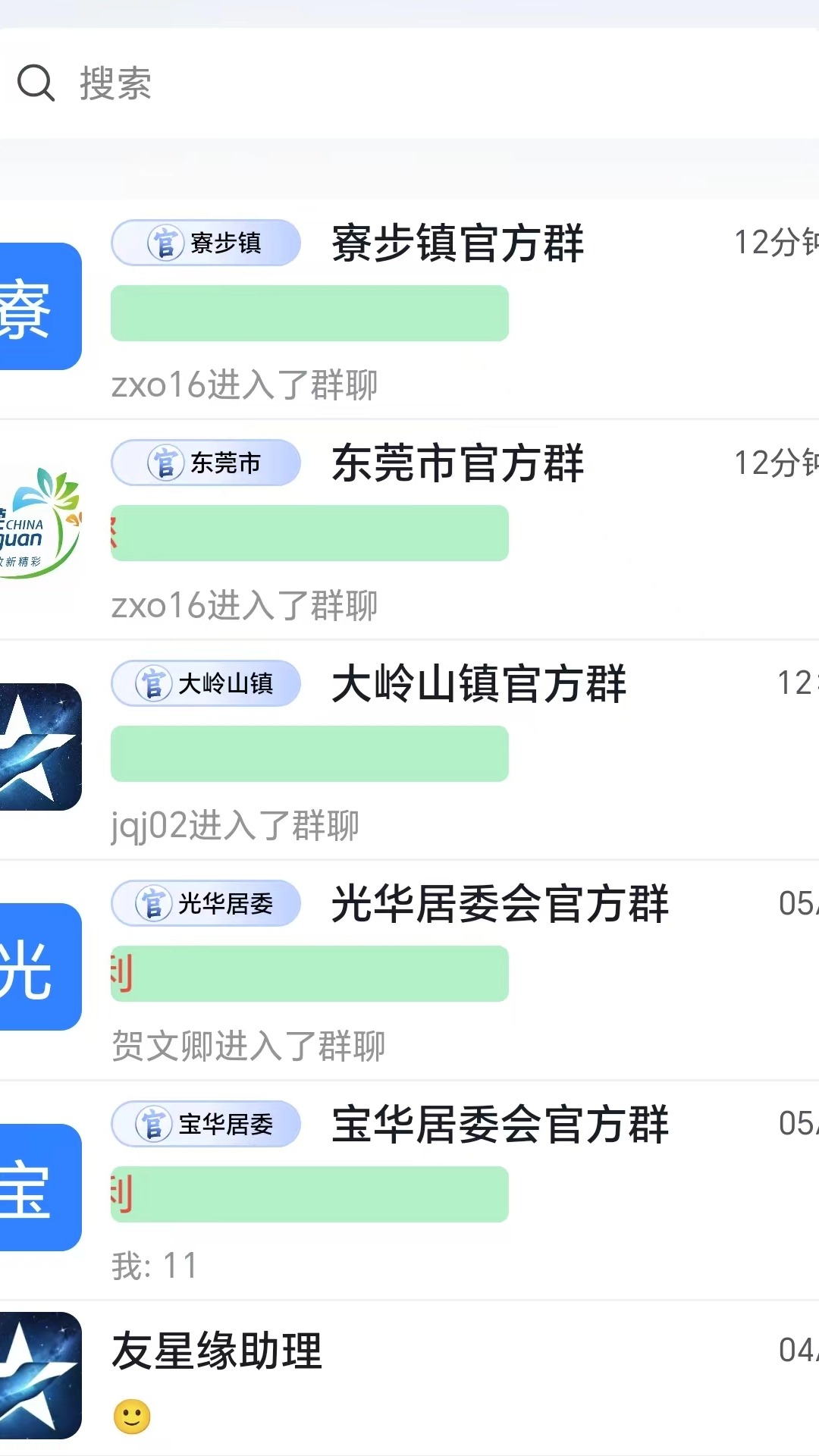The image size is (819, 1456).
Task: Open the 大岭山镇官方群 group chat
Action: pyautogui.click(x=479, y=684)
